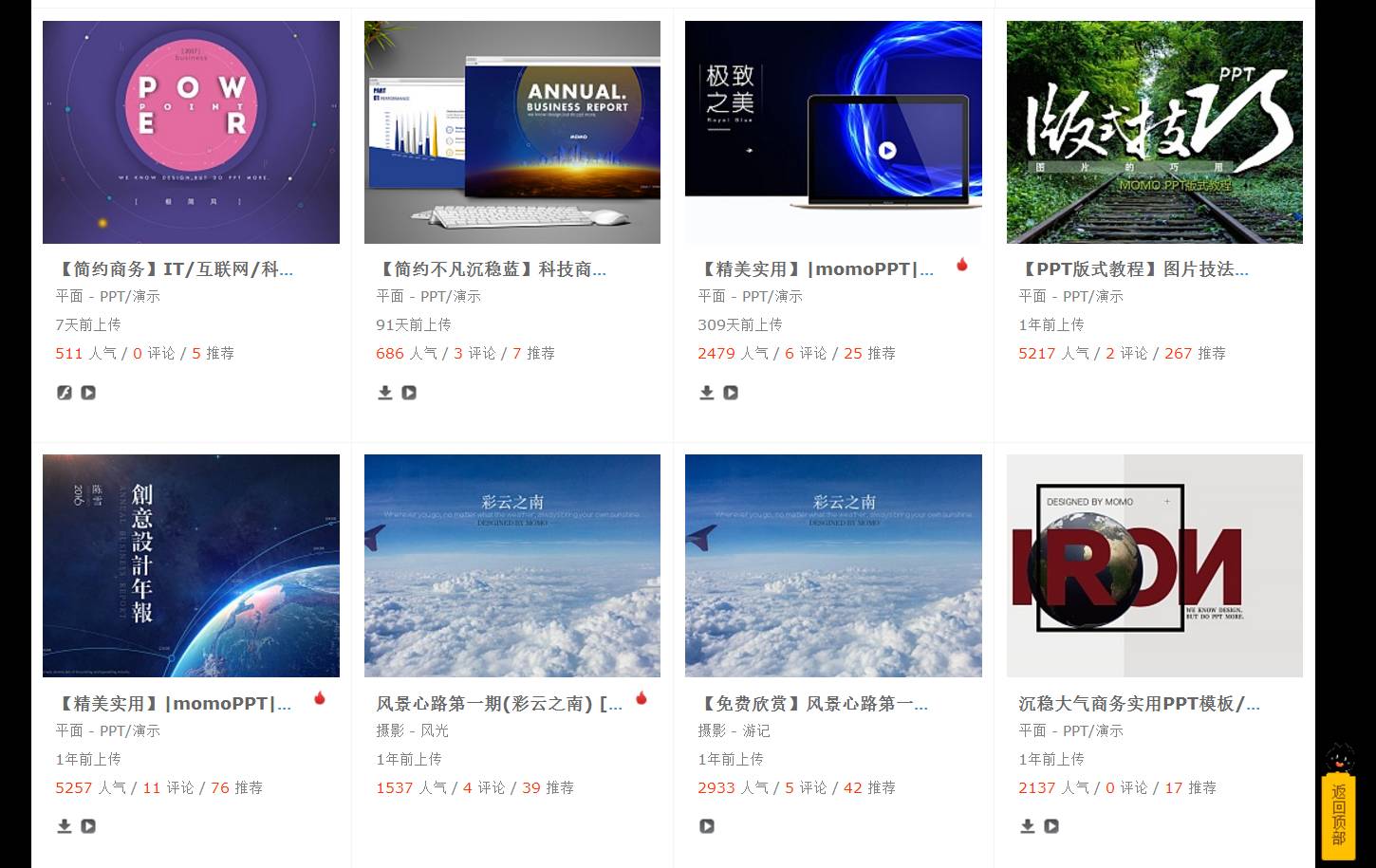Tap play icon under 极致之美 card
The height and width of the screenshot is (868, 1376).
(731, 393)
